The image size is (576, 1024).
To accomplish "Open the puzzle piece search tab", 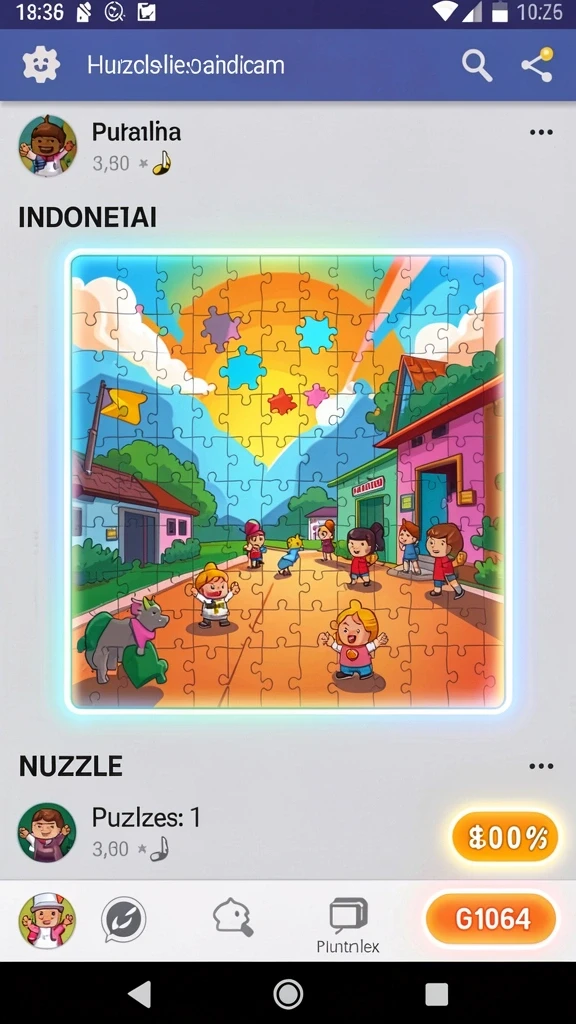I will tap(233, 918).
